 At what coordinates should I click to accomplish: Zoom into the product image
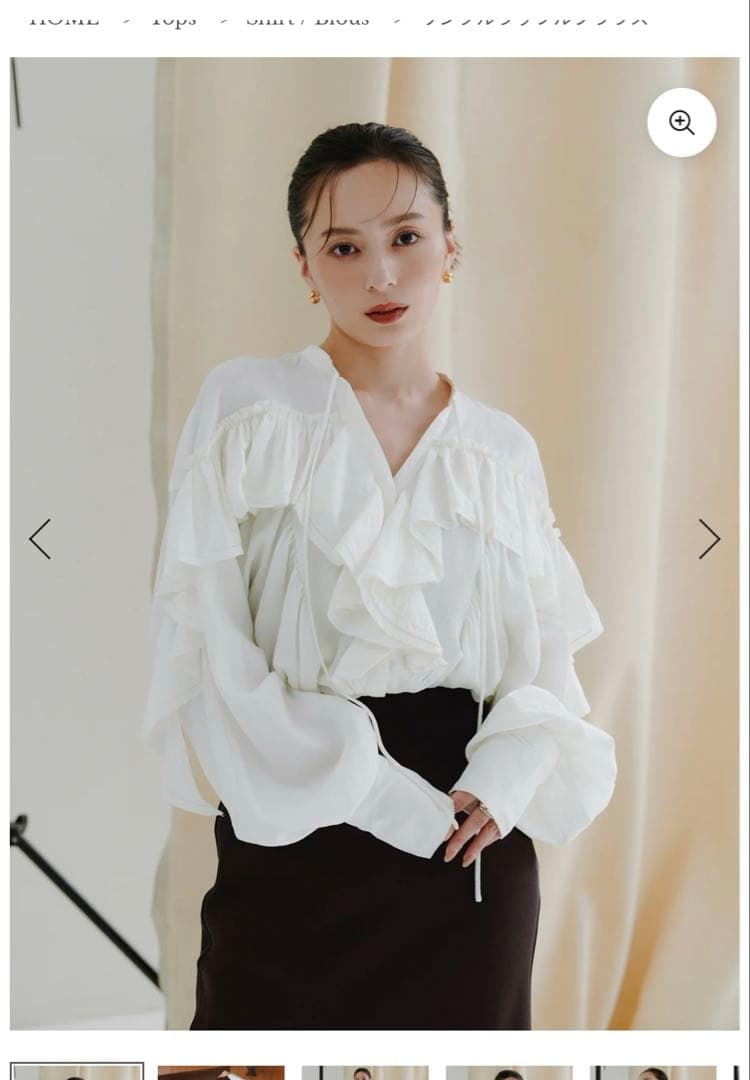682,123
